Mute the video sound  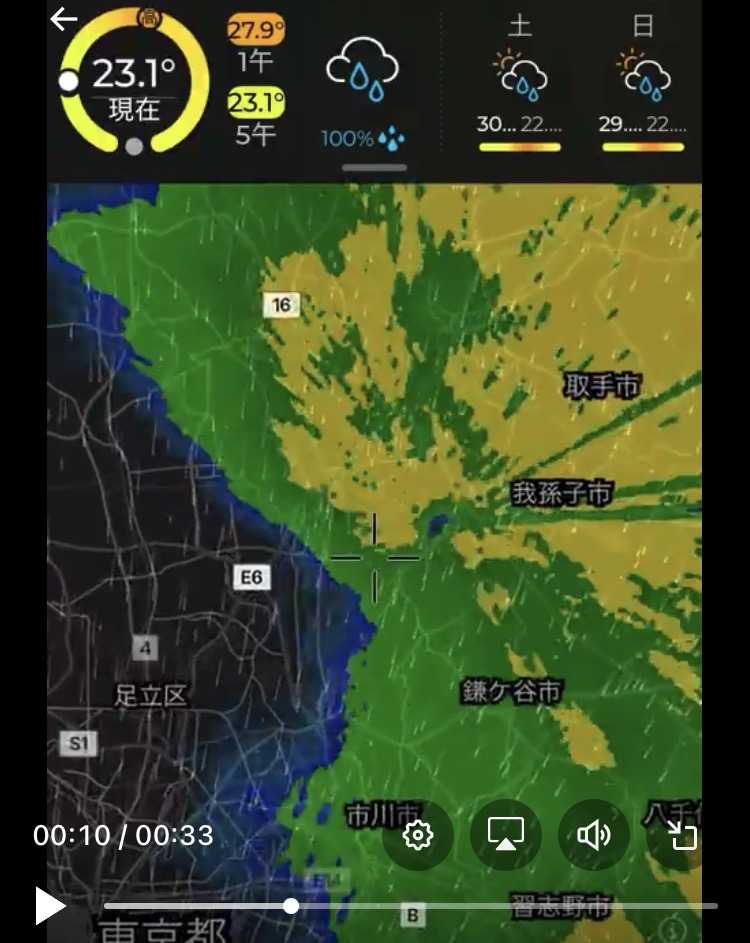click(x=594, y=835)
